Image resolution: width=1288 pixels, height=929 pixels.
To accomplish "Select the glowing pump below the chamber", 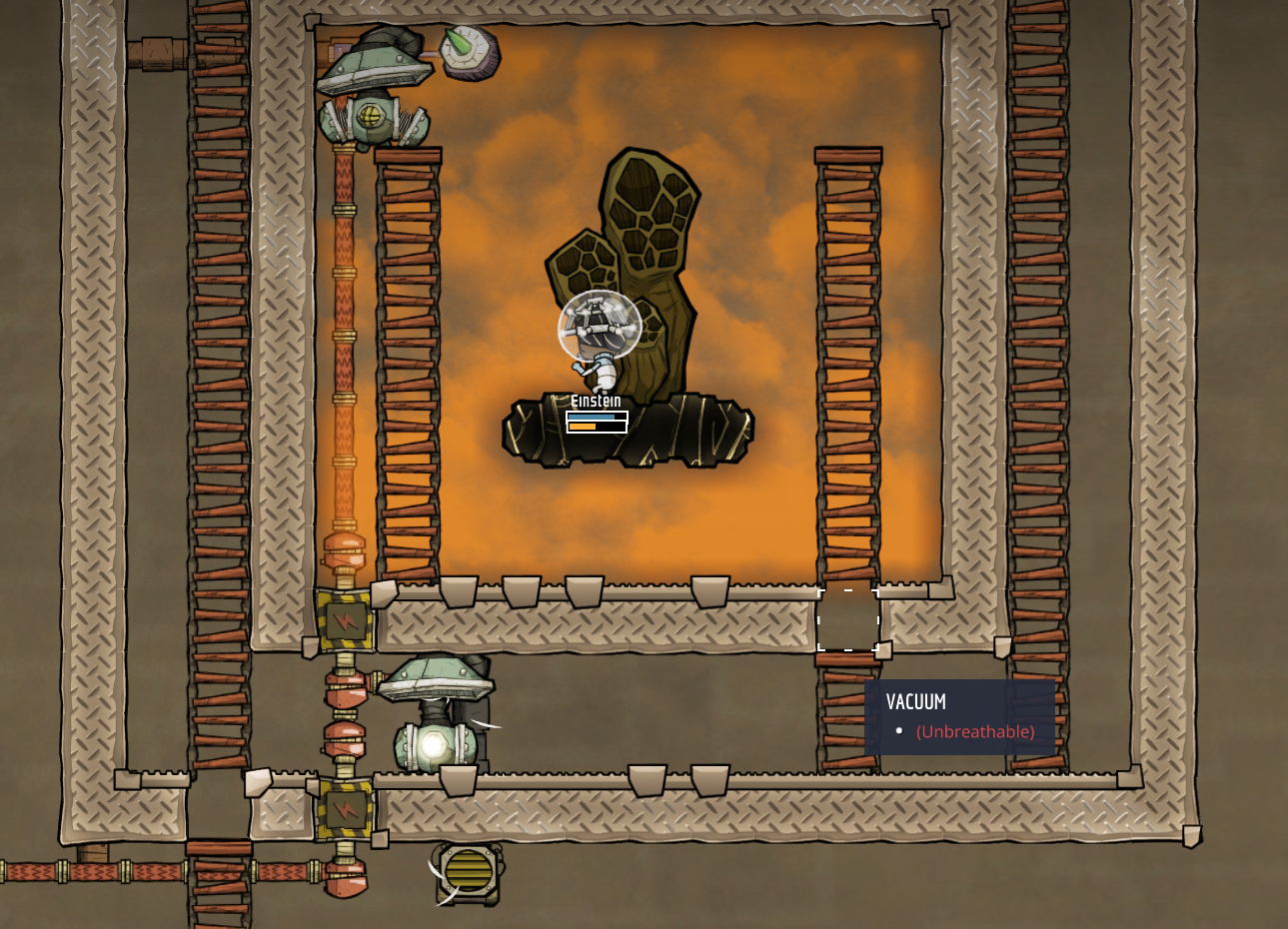I will (434, 744).
